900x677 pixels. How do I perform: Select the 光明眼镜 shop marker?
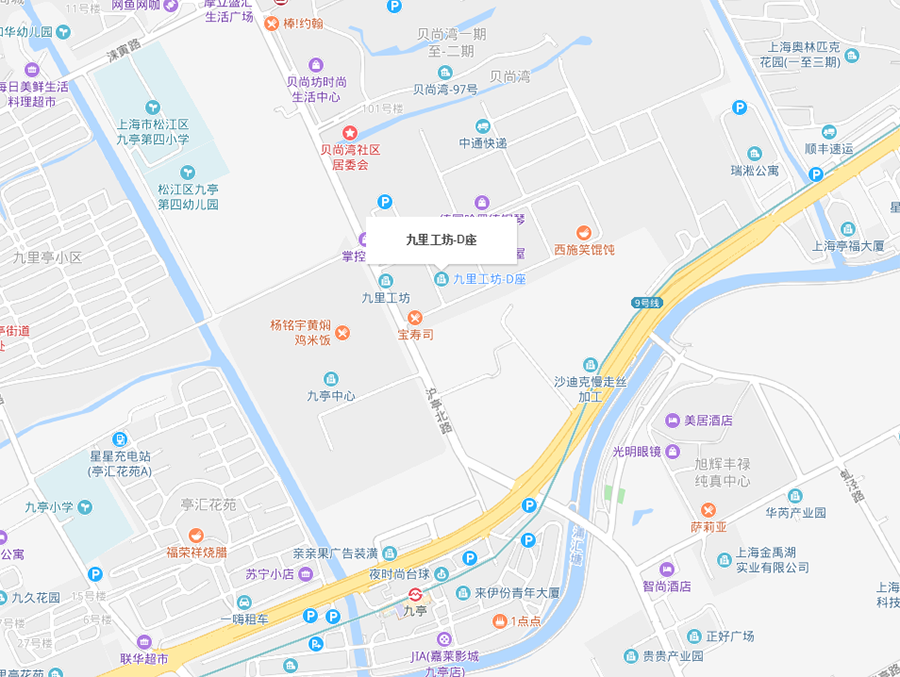[672, 451]
